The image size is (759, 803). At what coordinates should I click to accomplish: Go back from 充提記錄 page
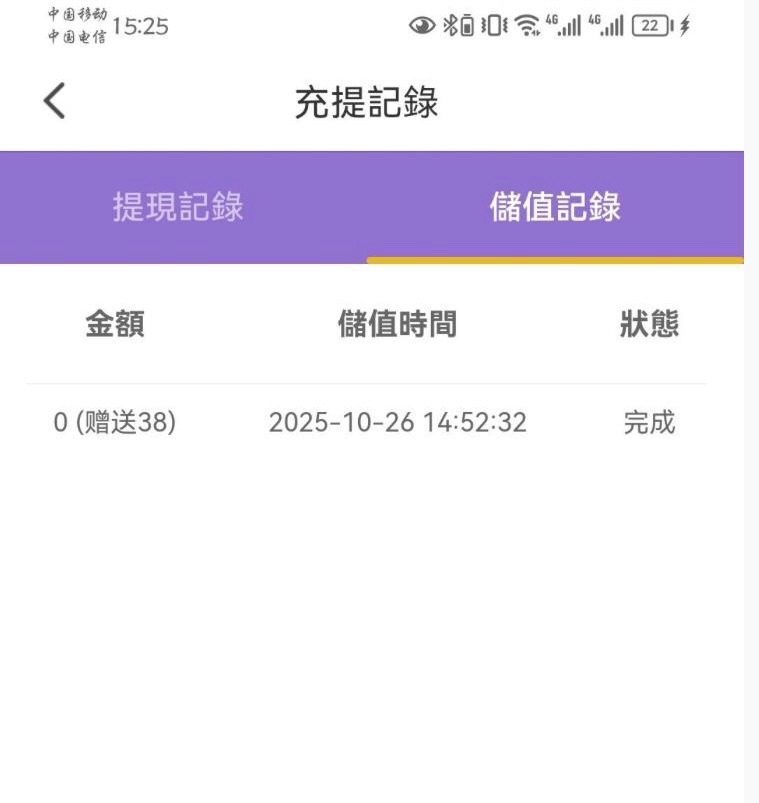point(55,102)
